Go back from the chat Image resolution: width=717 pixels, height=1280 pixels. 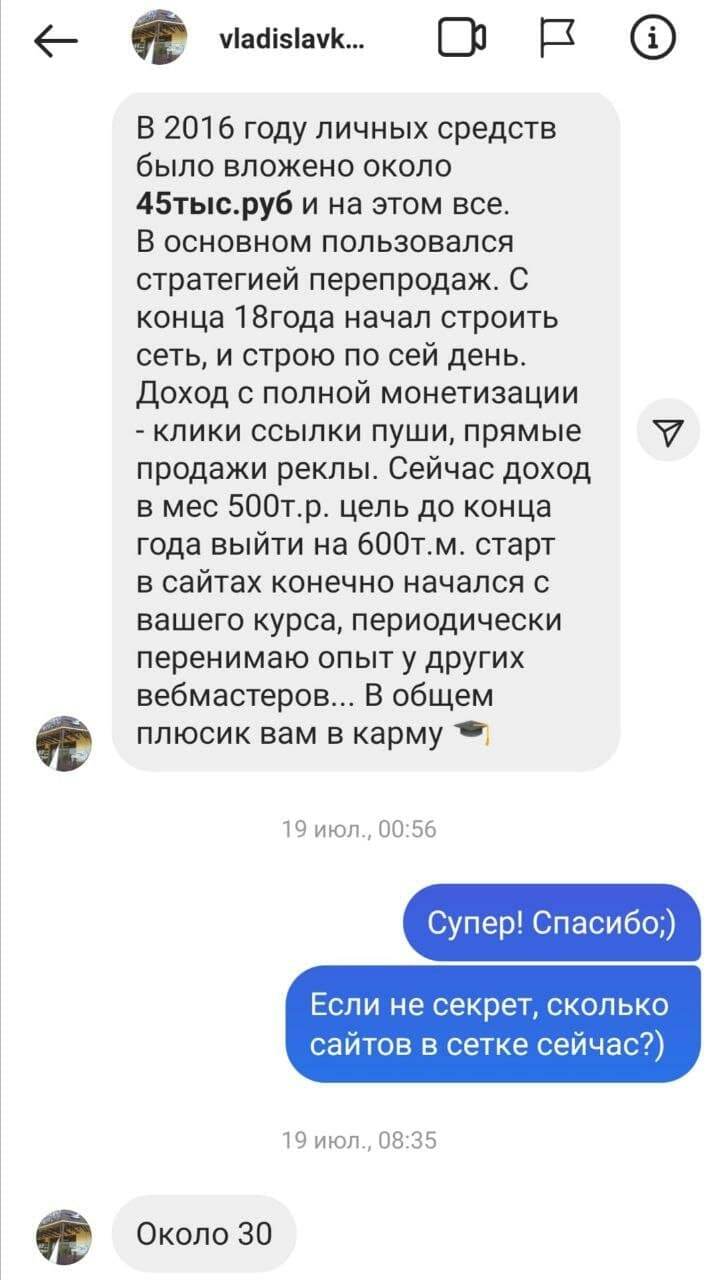click(56, 41)
